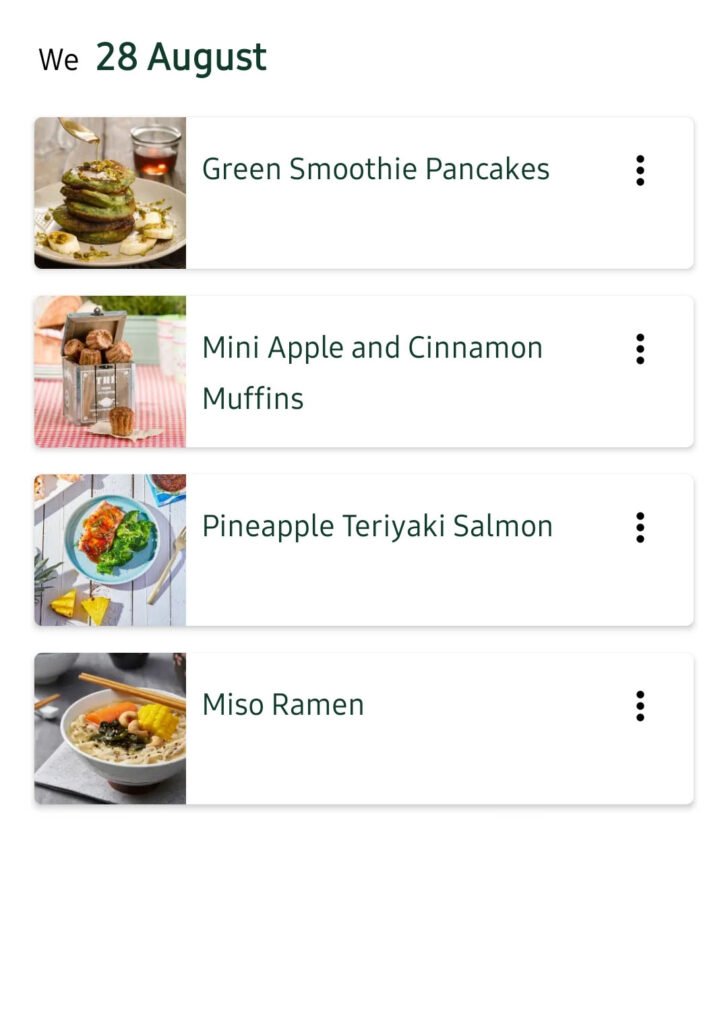Open the Green Smoothie Pancakes recipe card
This screenshot has height=1024, width=728.
[375, 170]
